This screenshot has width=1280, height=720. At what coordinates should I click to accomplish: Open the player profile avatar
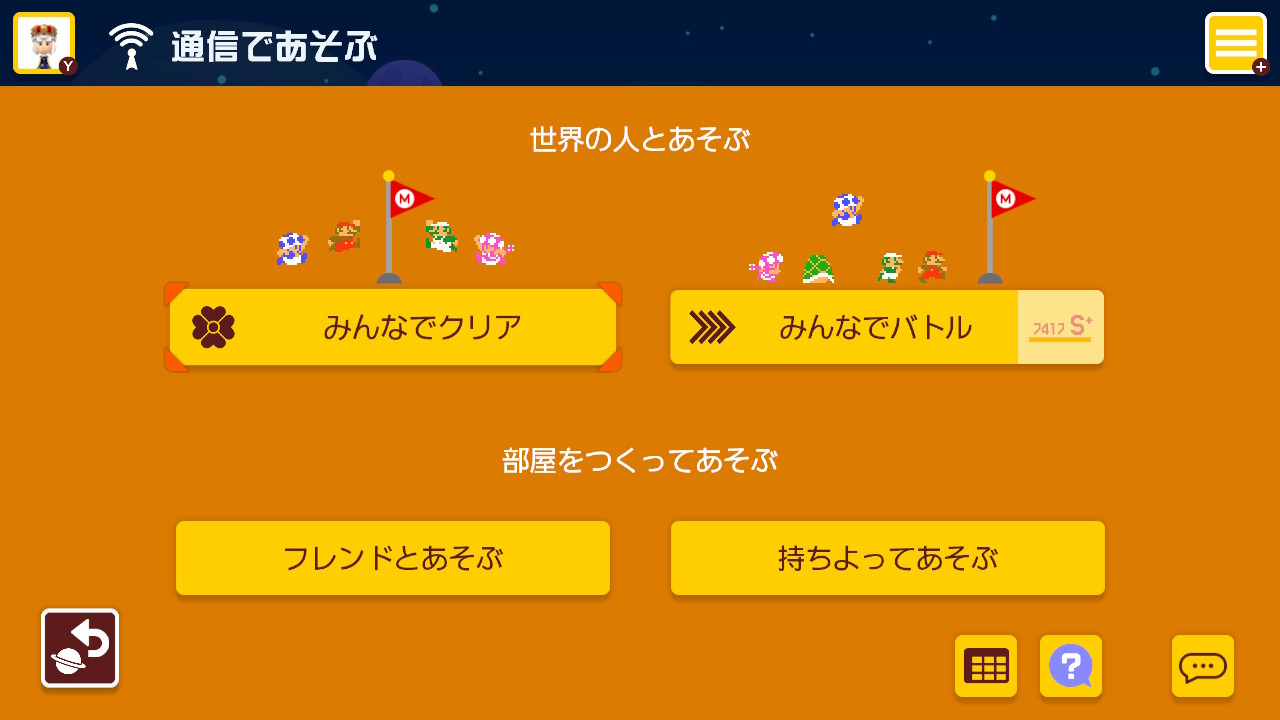44,43
